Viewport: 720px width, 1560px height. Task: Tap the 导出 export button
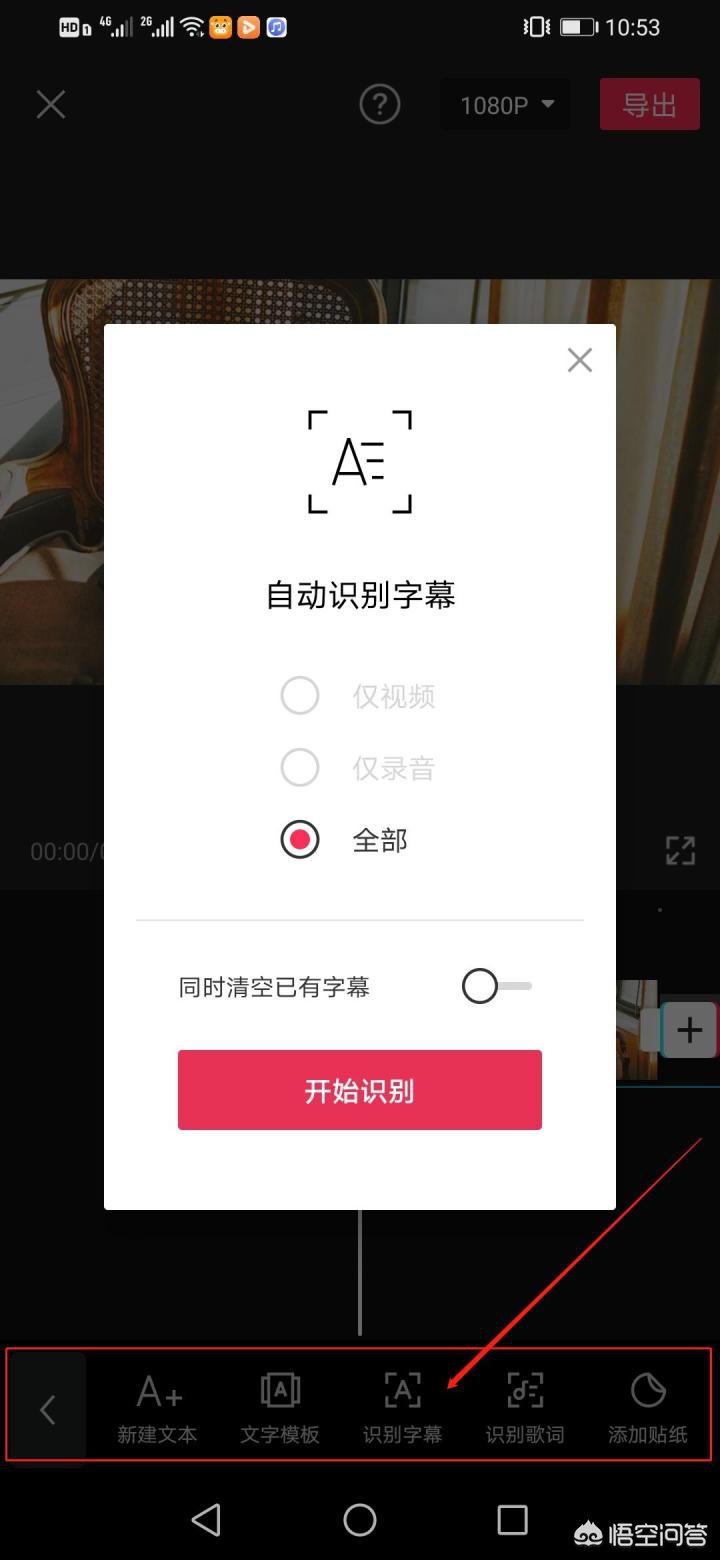(x=649, y=105)
